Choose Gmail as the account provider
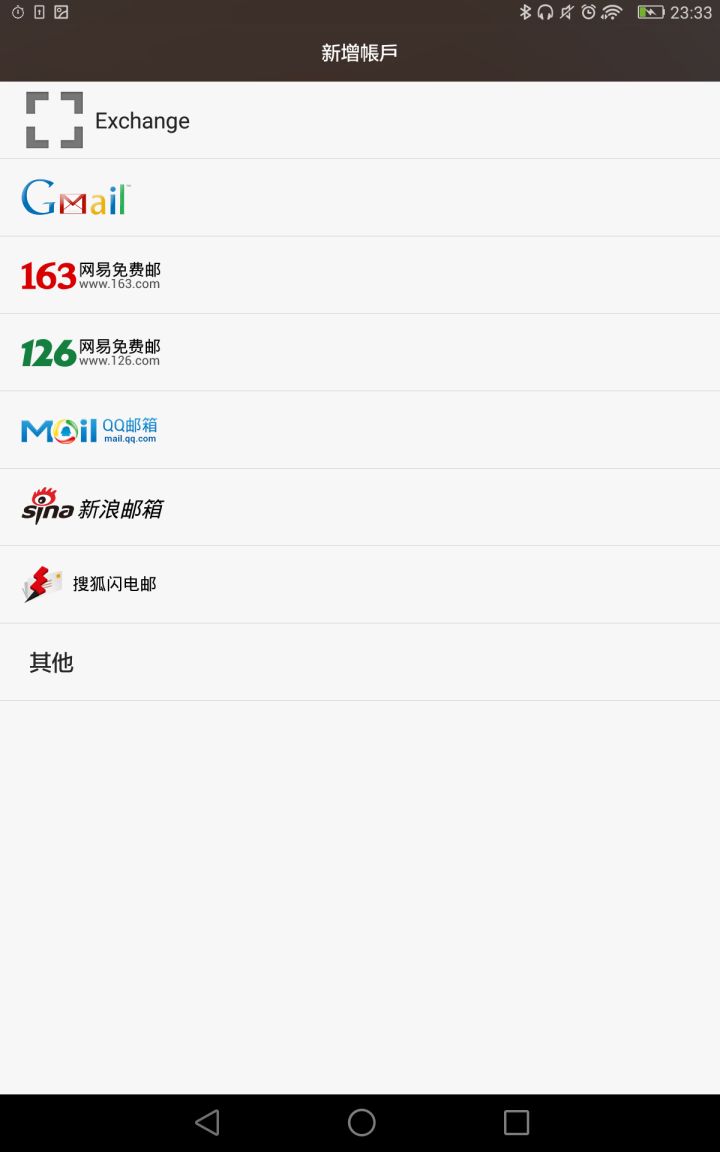 point(360,198)
